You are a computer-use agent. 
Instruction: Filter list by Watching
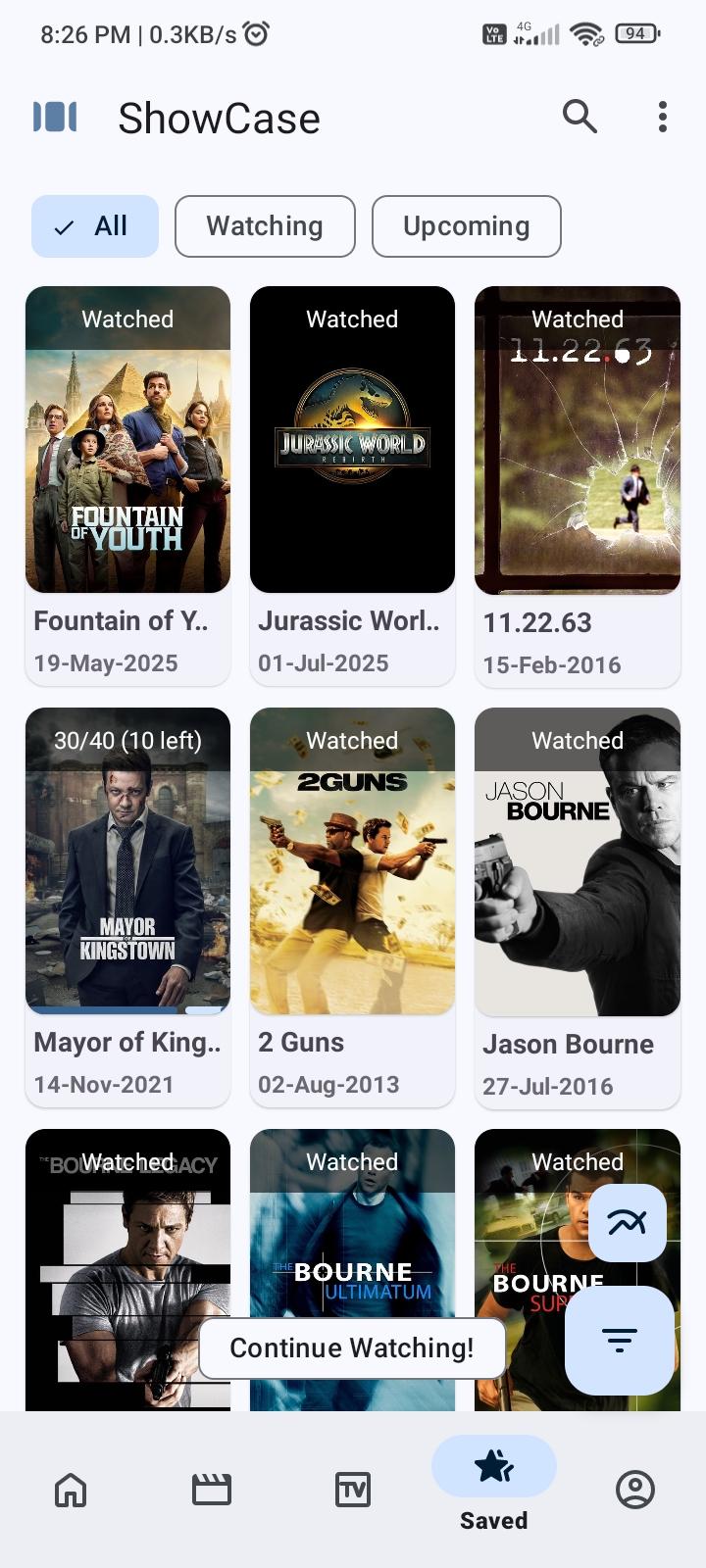tap(265, 226)
